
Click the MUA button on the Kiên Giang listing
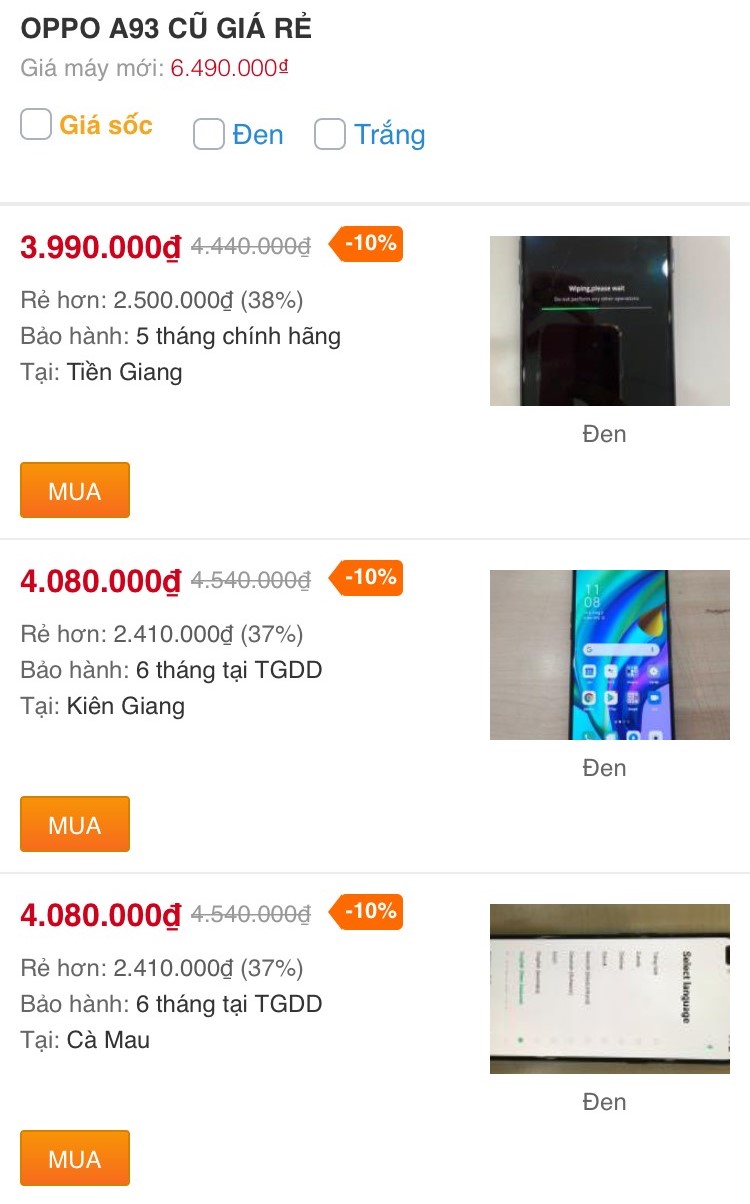pos(74,824)
